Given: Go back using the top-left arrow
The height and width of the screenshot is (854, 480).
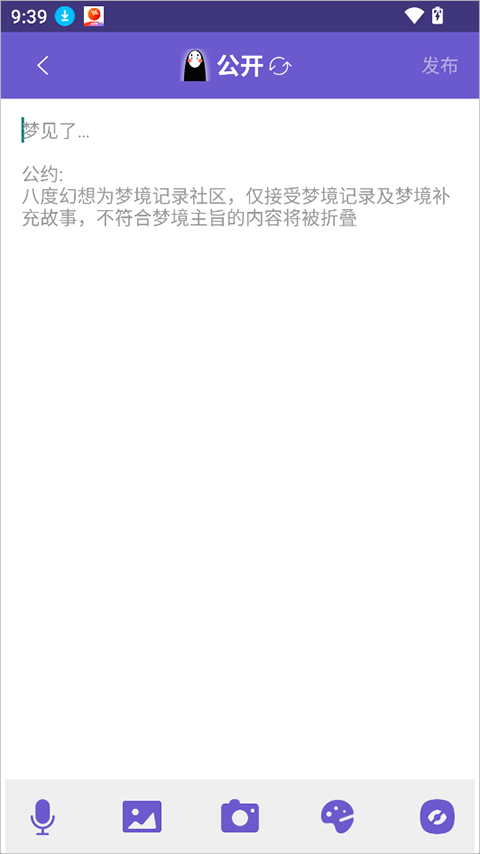Looking at the screenshot, I should pos(42,65).
